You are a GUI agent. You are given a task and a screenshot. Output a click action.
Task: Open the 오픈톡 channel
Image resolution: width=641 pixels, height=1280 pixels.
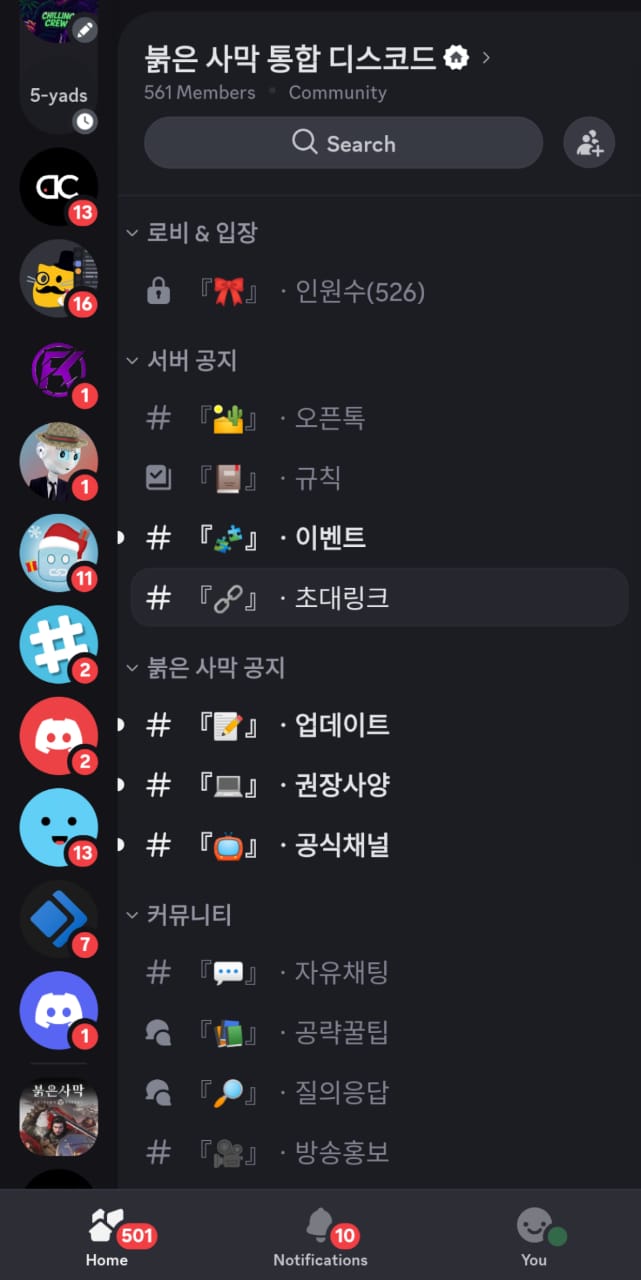pyautogui.click(x=330, y=418)
